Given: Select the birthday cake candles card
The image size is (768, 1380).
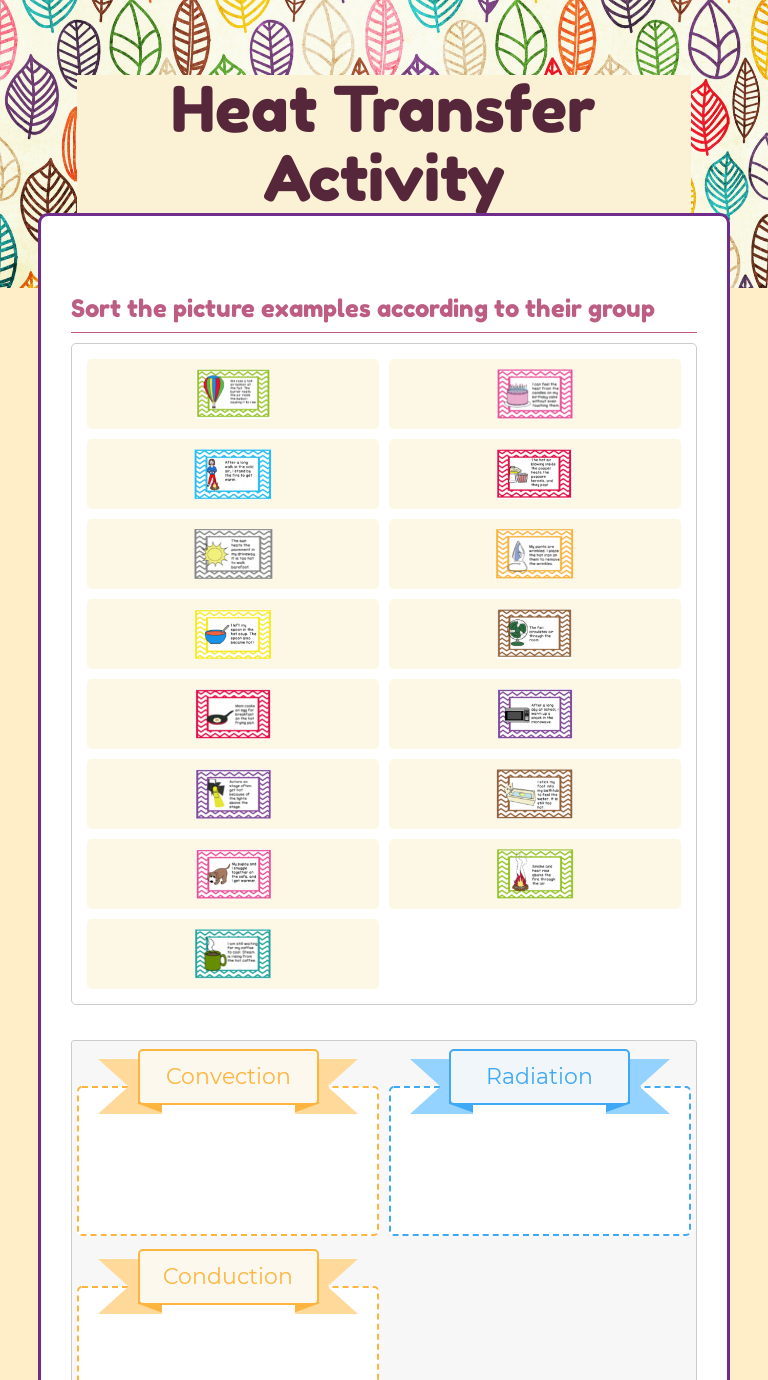Looking at the screenshot, I should tap(535, 394).
